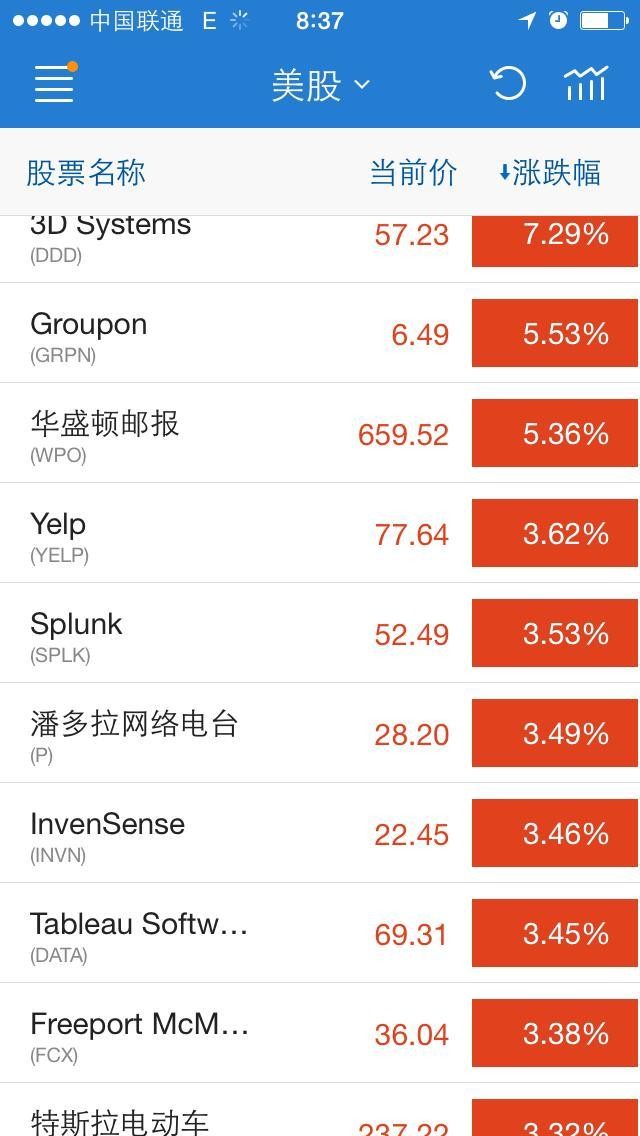Expand the 美股 market dropdown

tap(320, 85)
